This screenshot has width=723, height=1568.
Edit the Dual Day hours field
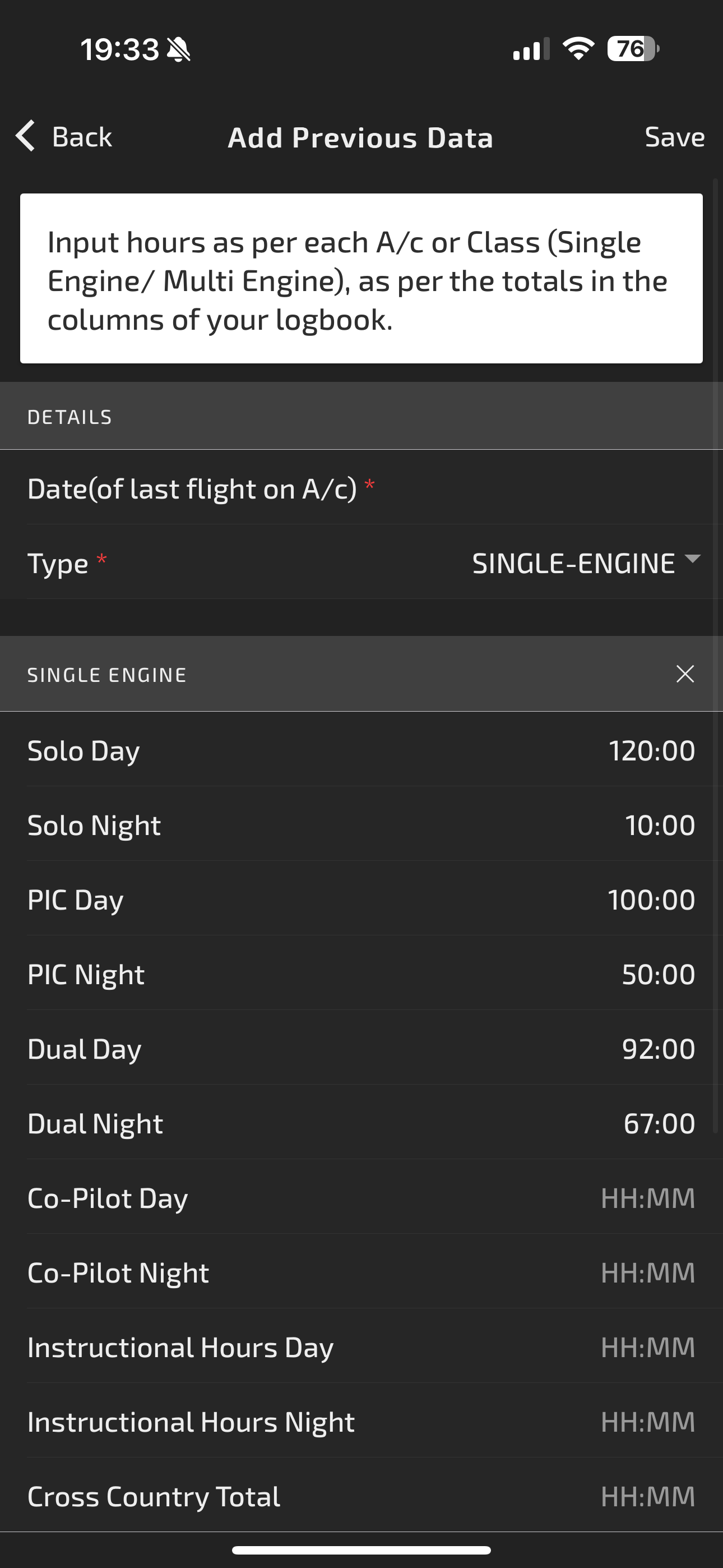pyautogui.click(x=361, y=1048)
